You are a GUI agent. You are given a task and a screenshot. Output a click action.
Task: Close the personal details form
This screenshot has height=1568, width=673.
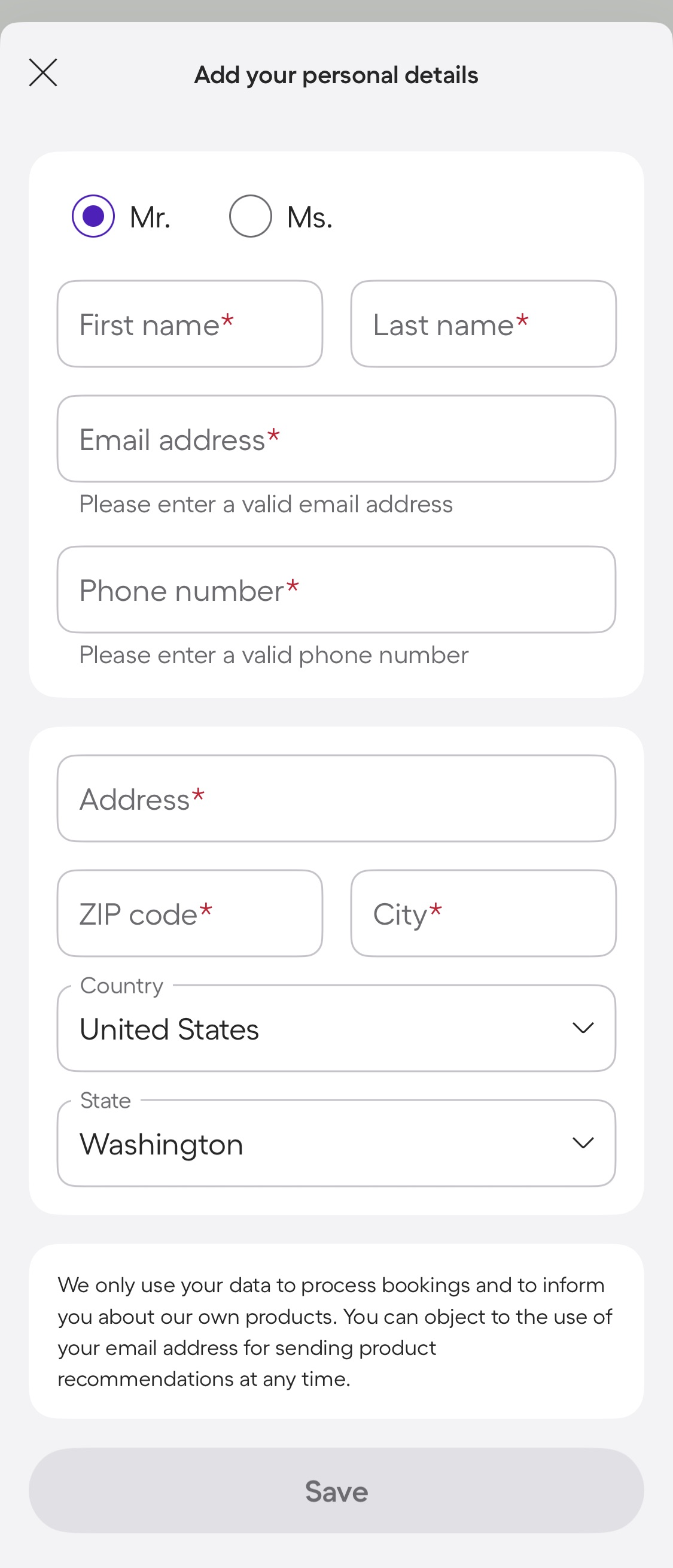click(x=42, y=72)
